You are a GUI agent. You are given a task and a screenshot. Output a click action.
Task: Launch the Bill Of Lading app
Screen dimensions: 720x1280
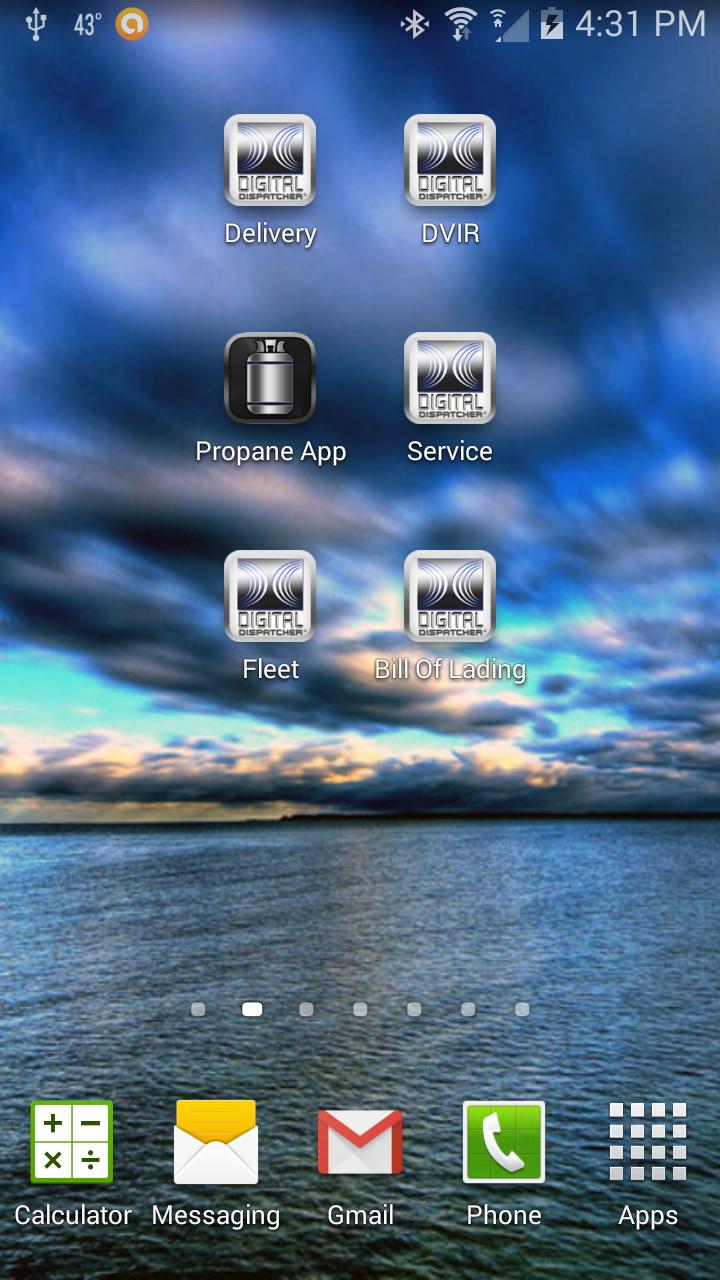click(x=450, y=597)
